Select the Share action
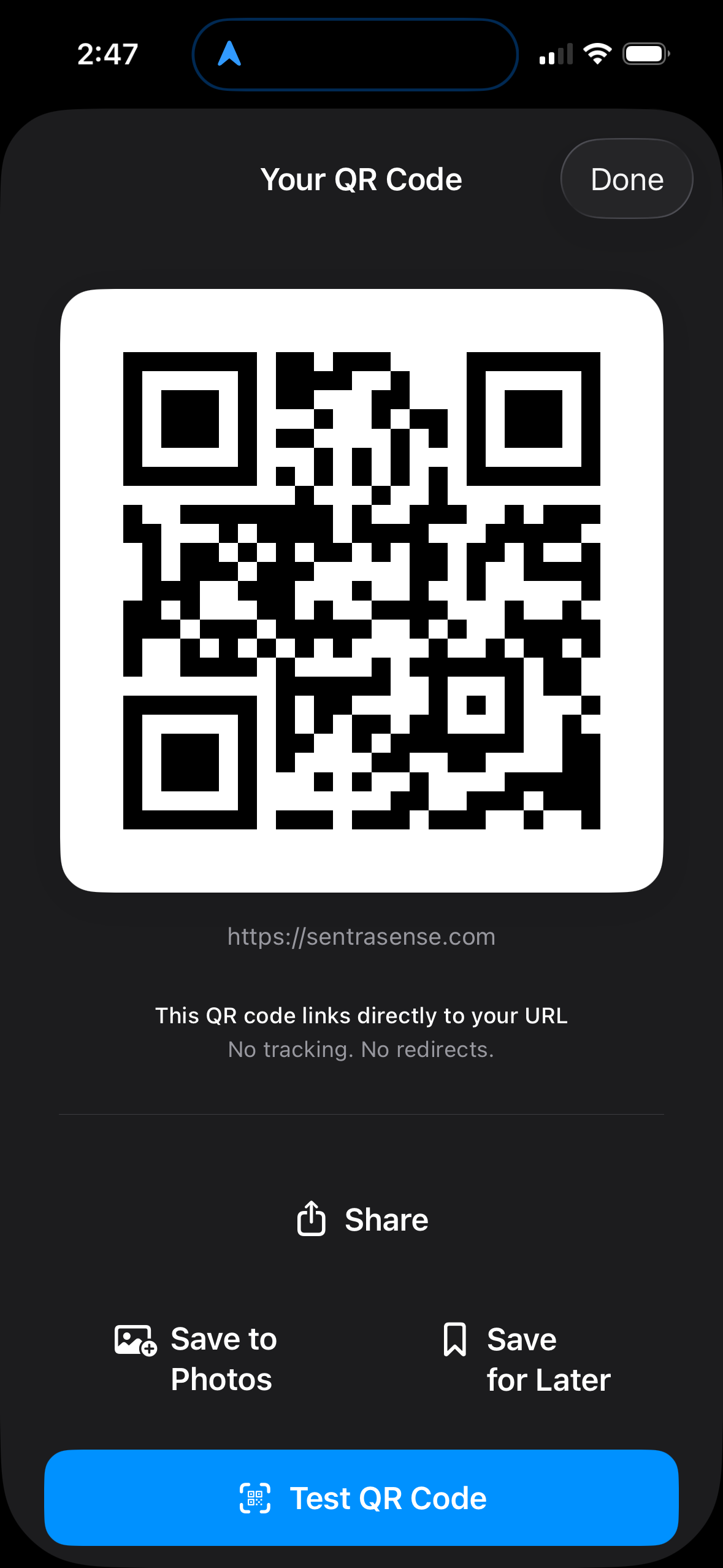Image resolution: width=723 pixels, height=1568 pixels. 361,1218
